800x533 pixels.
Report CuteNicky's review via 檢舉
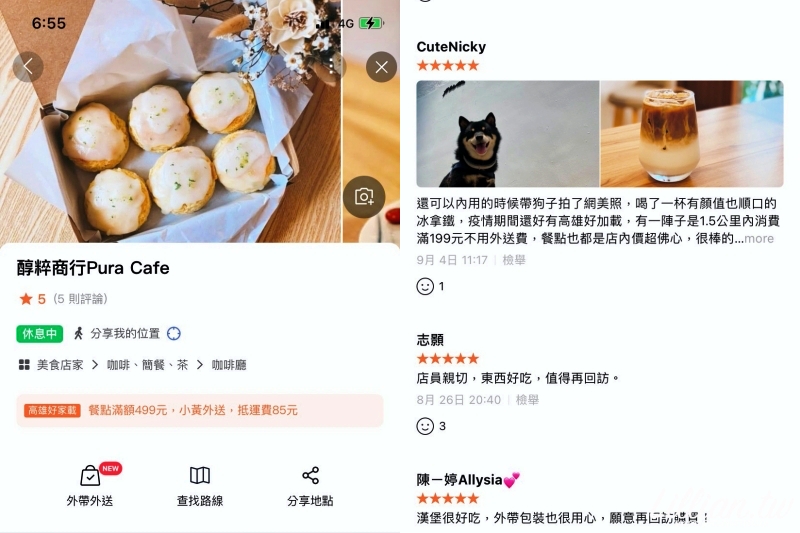(513, 260)
